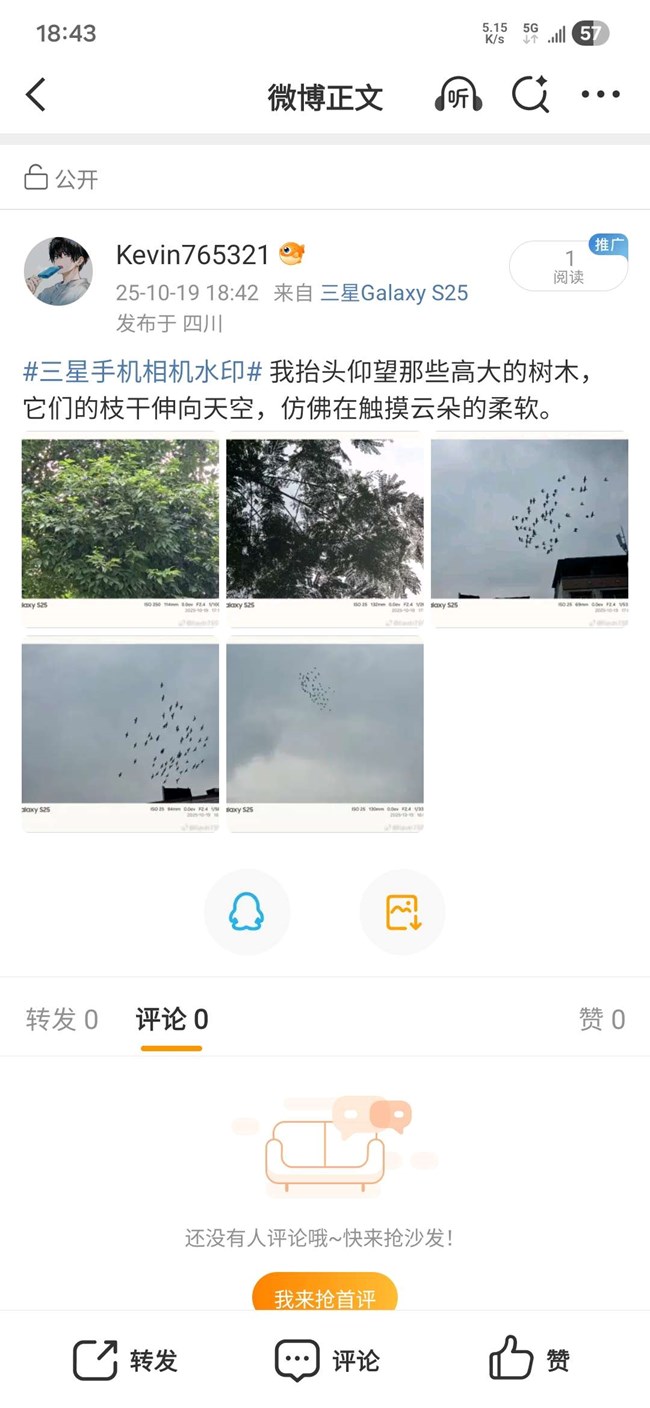This screenshot has width=650, height=1408.
Task: Switch to the 评论 0 tab
Action: point(172,1019)
